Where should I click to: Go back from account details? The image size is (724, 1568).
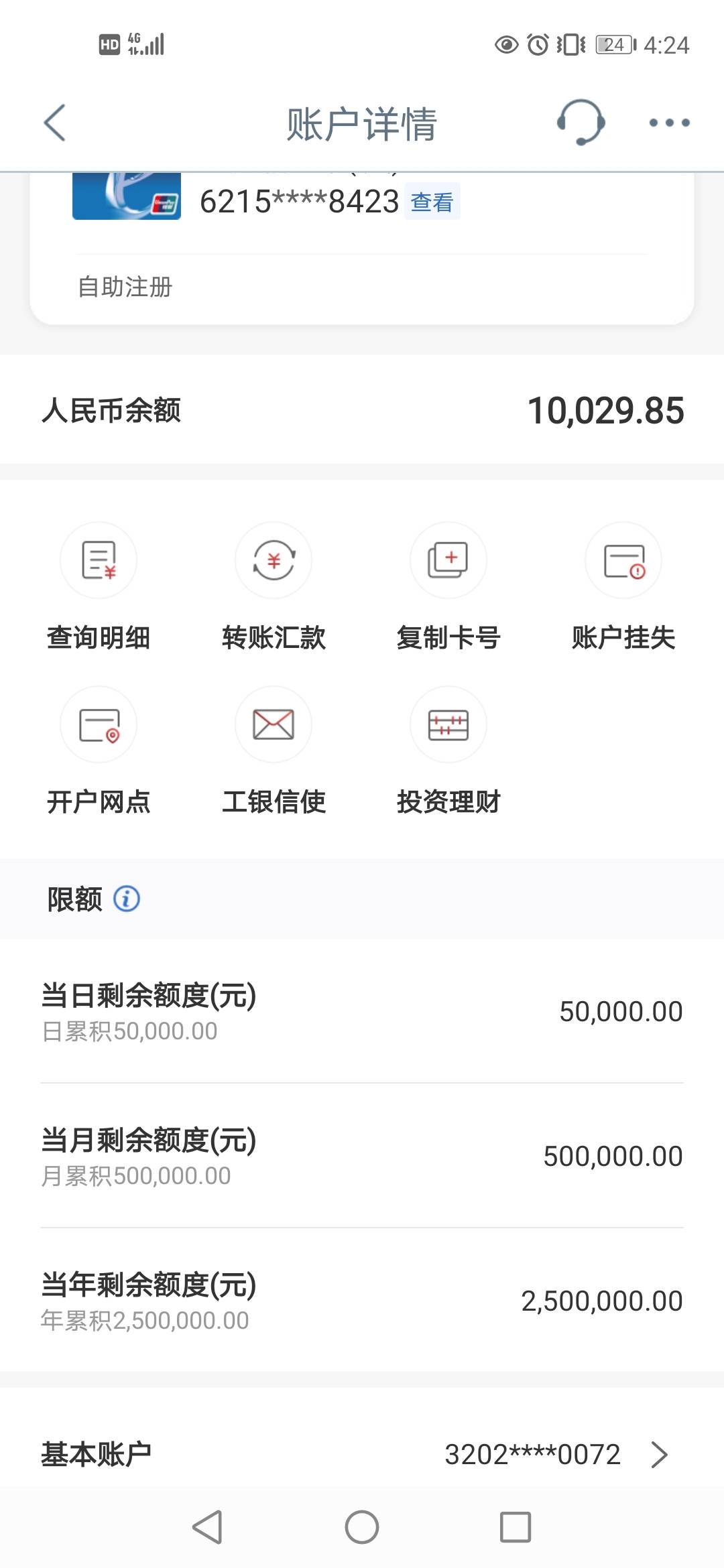click(x=54, y=123)
